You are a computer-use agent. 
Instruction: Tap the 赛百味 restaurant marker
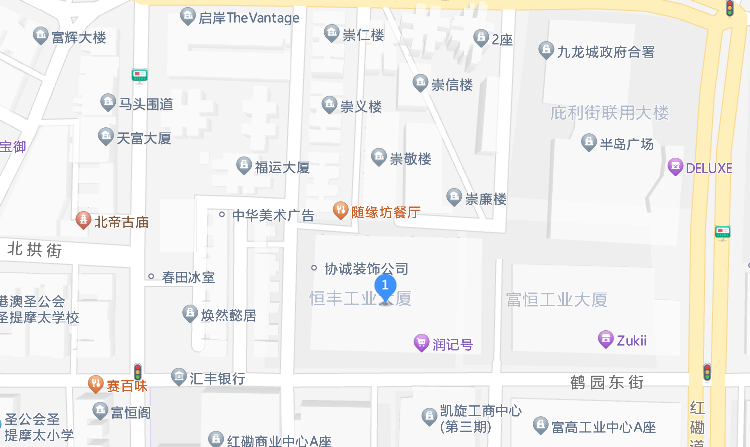click(x=96, y=384)
